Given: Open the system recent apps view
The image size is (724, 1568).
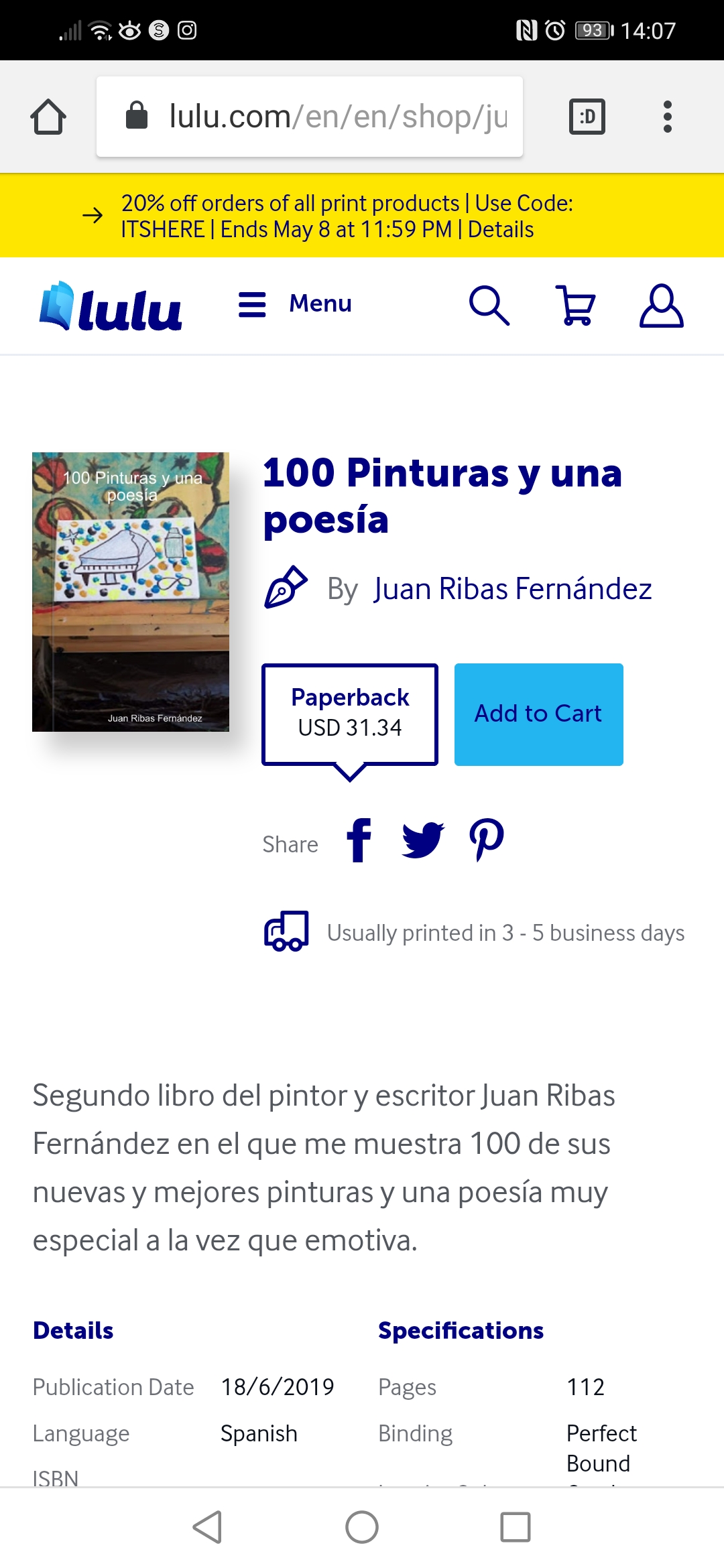Looking at the screenshot, I should [515, 1527].
